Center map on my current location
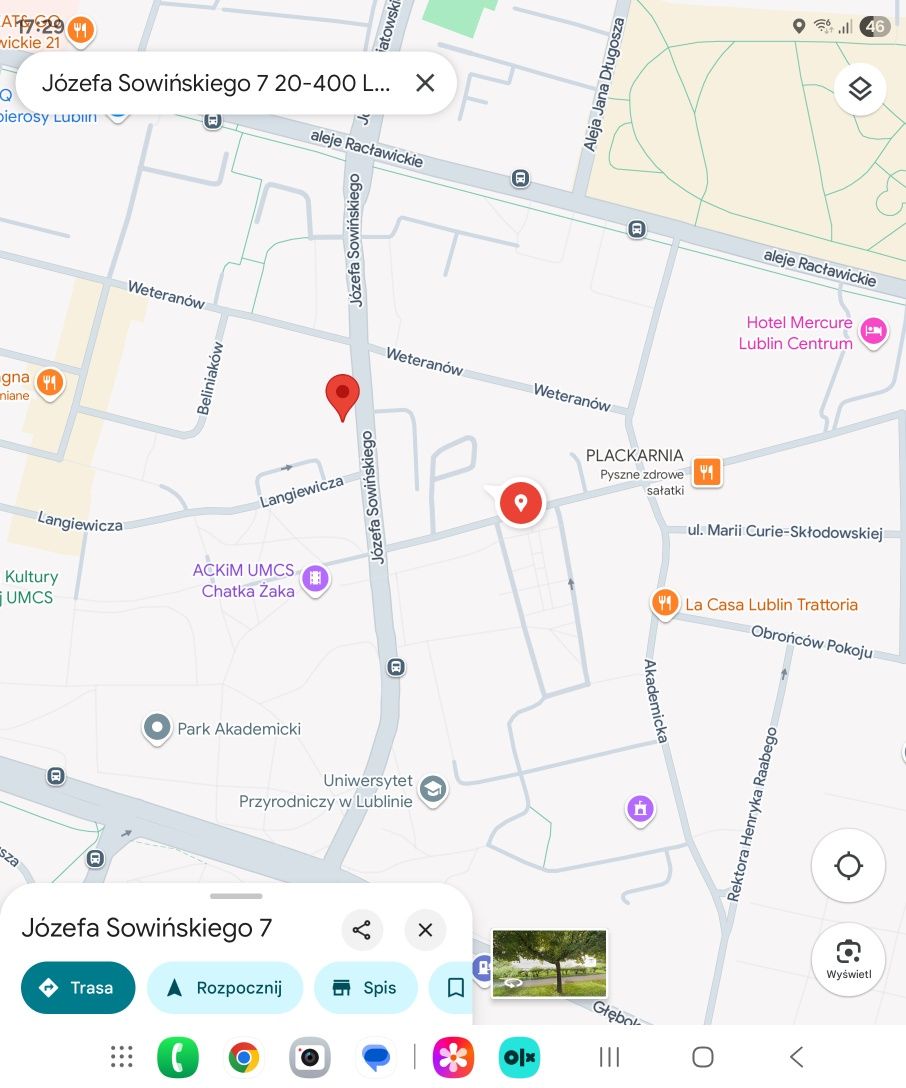 (848, 866)
